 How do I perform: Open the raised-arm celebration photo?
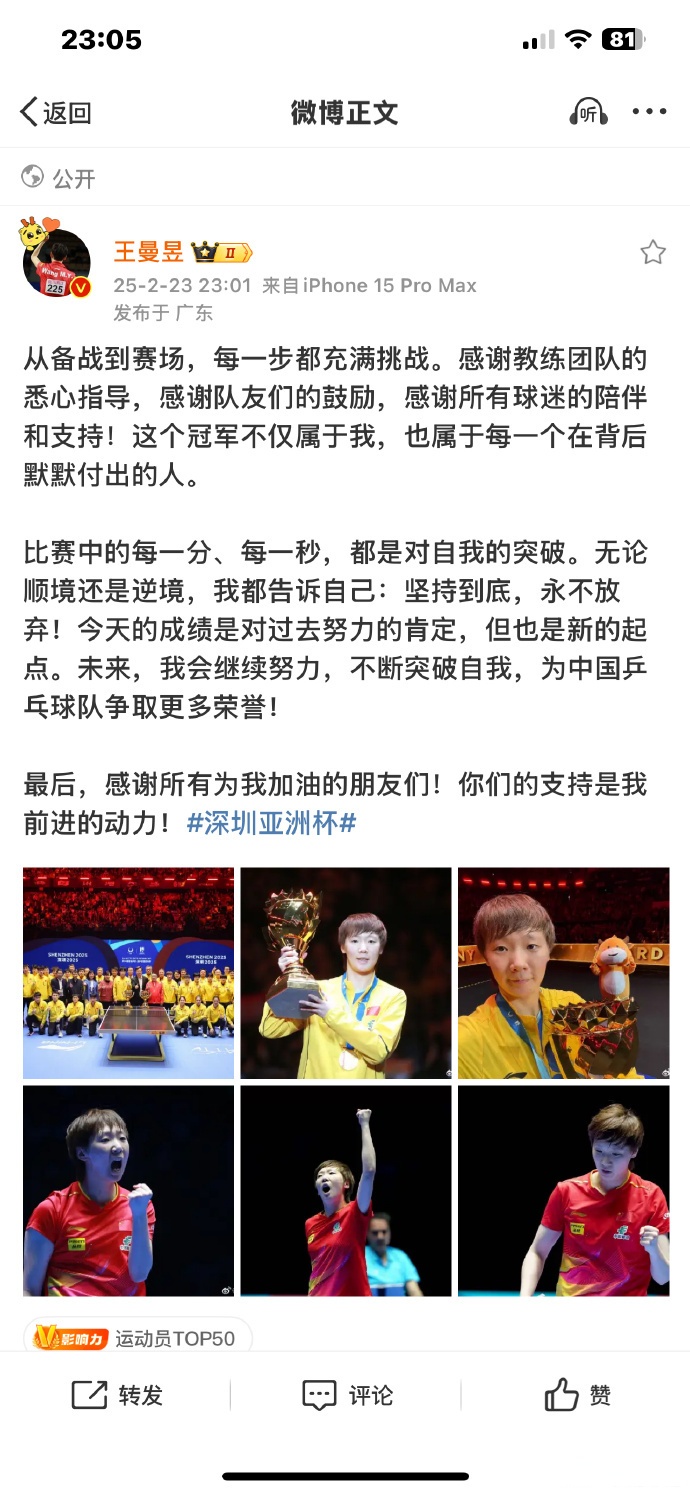(x=346, y=1190)
